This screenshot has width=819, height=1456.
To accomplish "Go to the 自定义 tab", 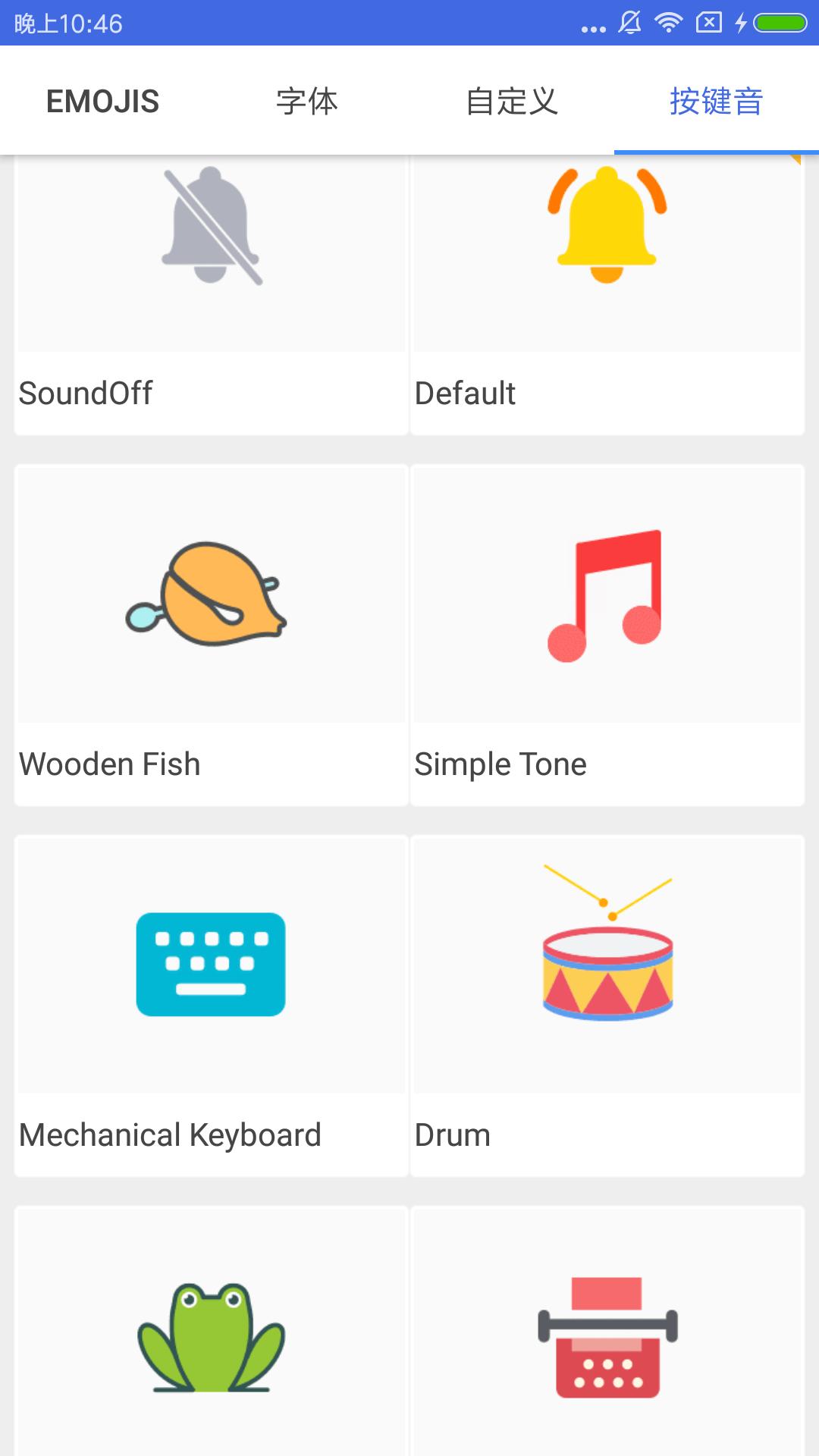I will (512, 101).
